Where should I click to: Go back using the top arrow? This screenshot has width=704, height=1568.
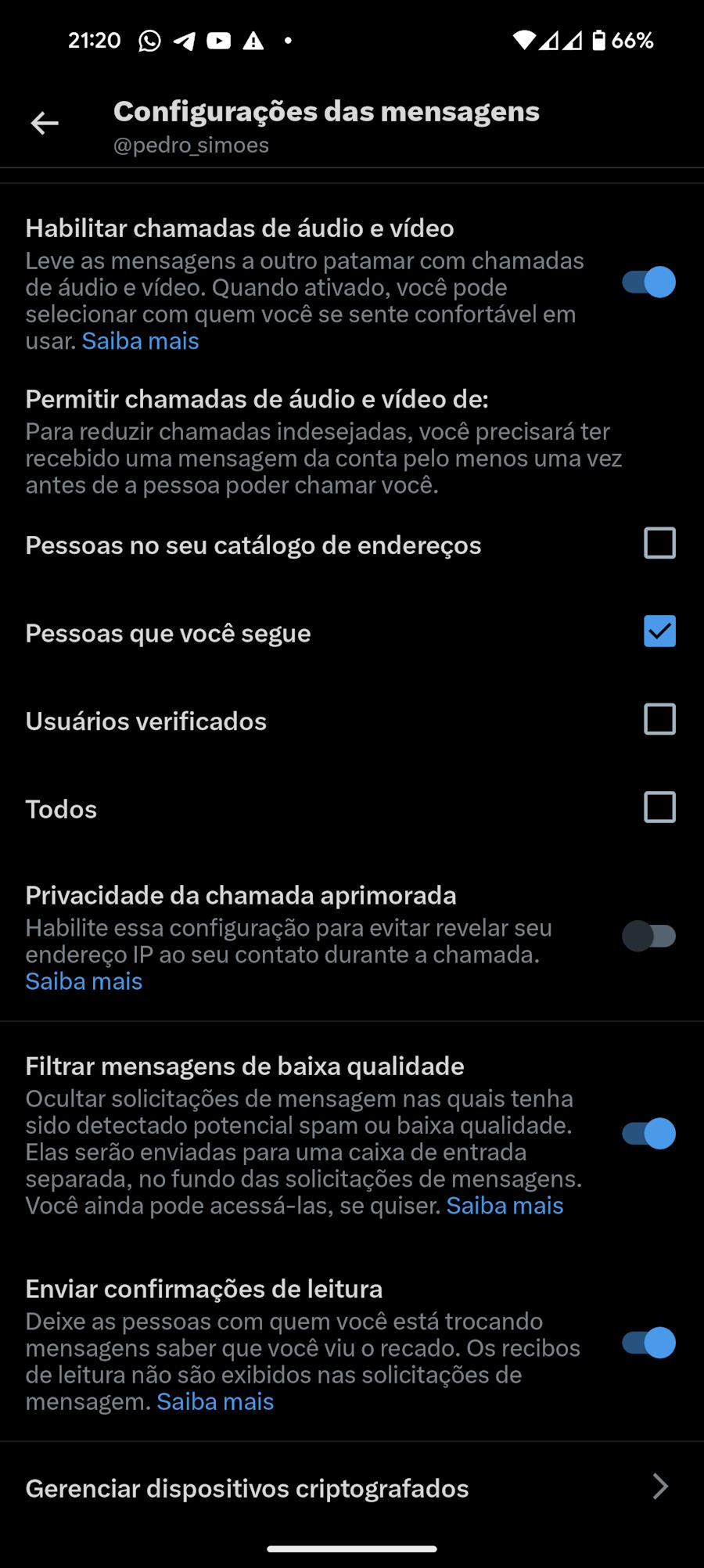pyautogui.click(x=45, y=123)
